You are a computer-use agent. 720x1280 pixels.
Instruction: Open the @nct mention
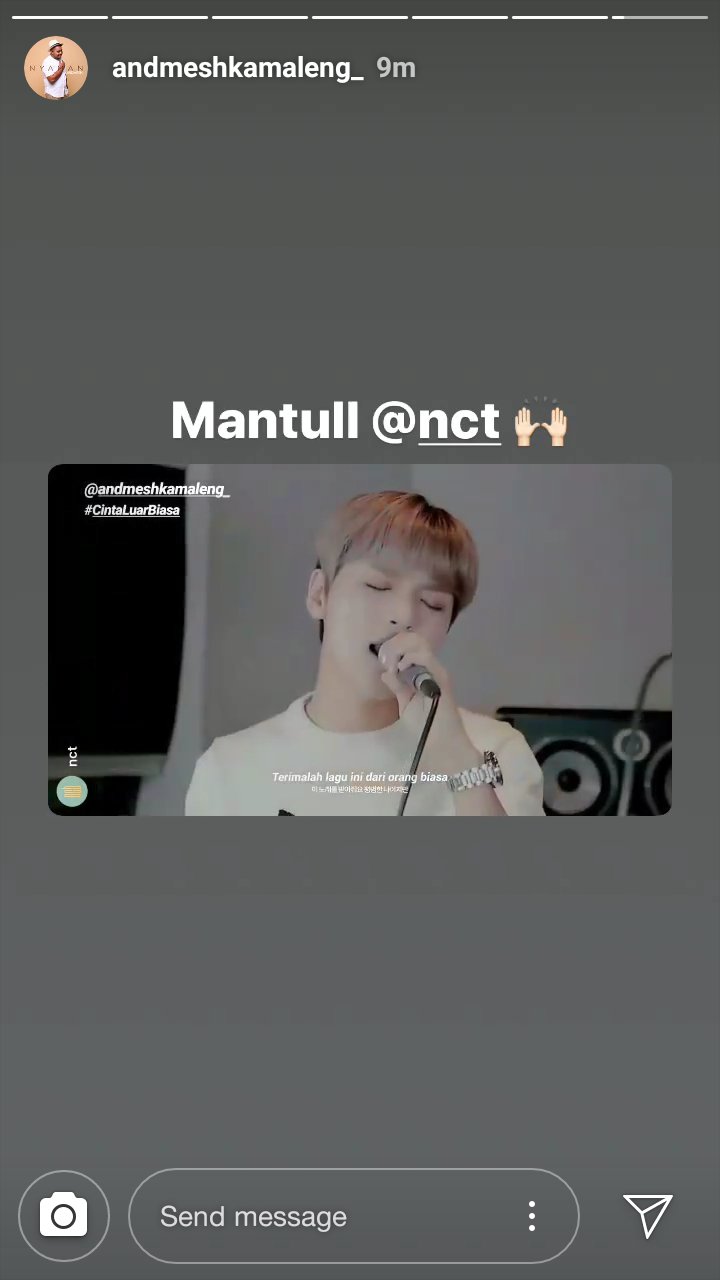(x=435, y=421)
